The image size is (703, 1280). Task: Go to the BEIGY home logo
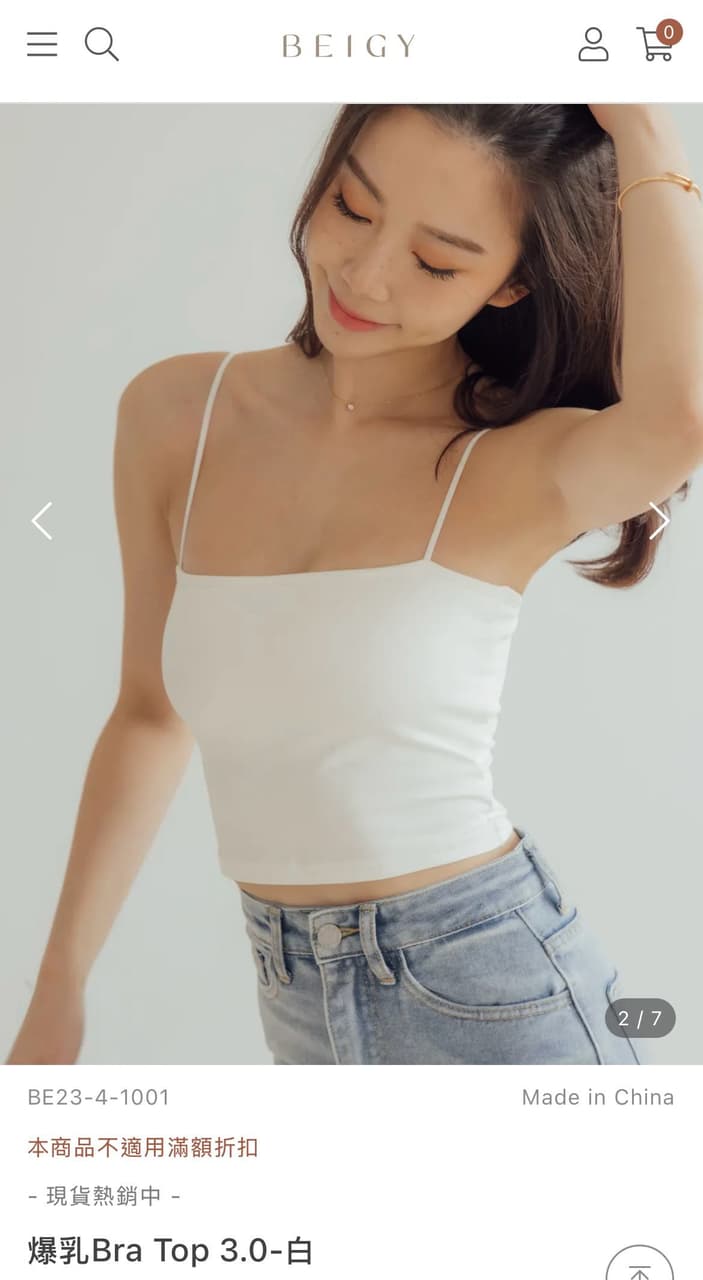[x=348, y=46]
